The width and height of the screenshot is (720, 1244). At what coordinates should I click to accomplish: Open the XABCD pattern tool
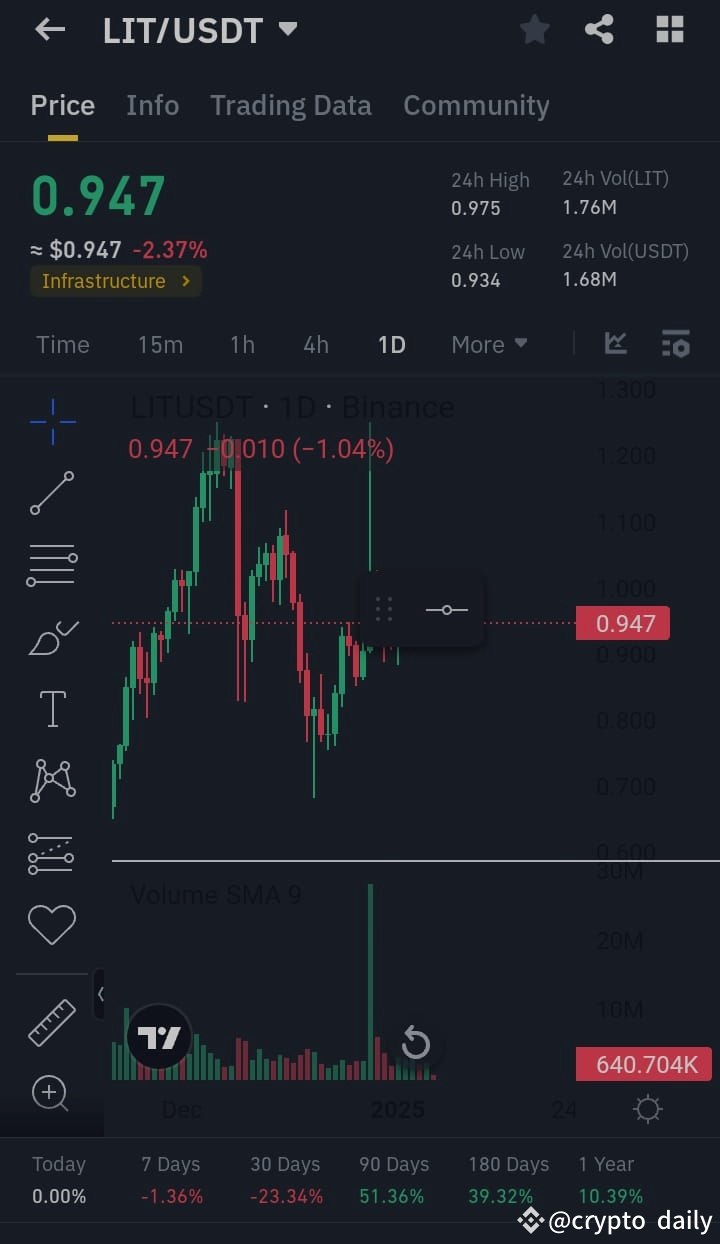tap(52, 781)
